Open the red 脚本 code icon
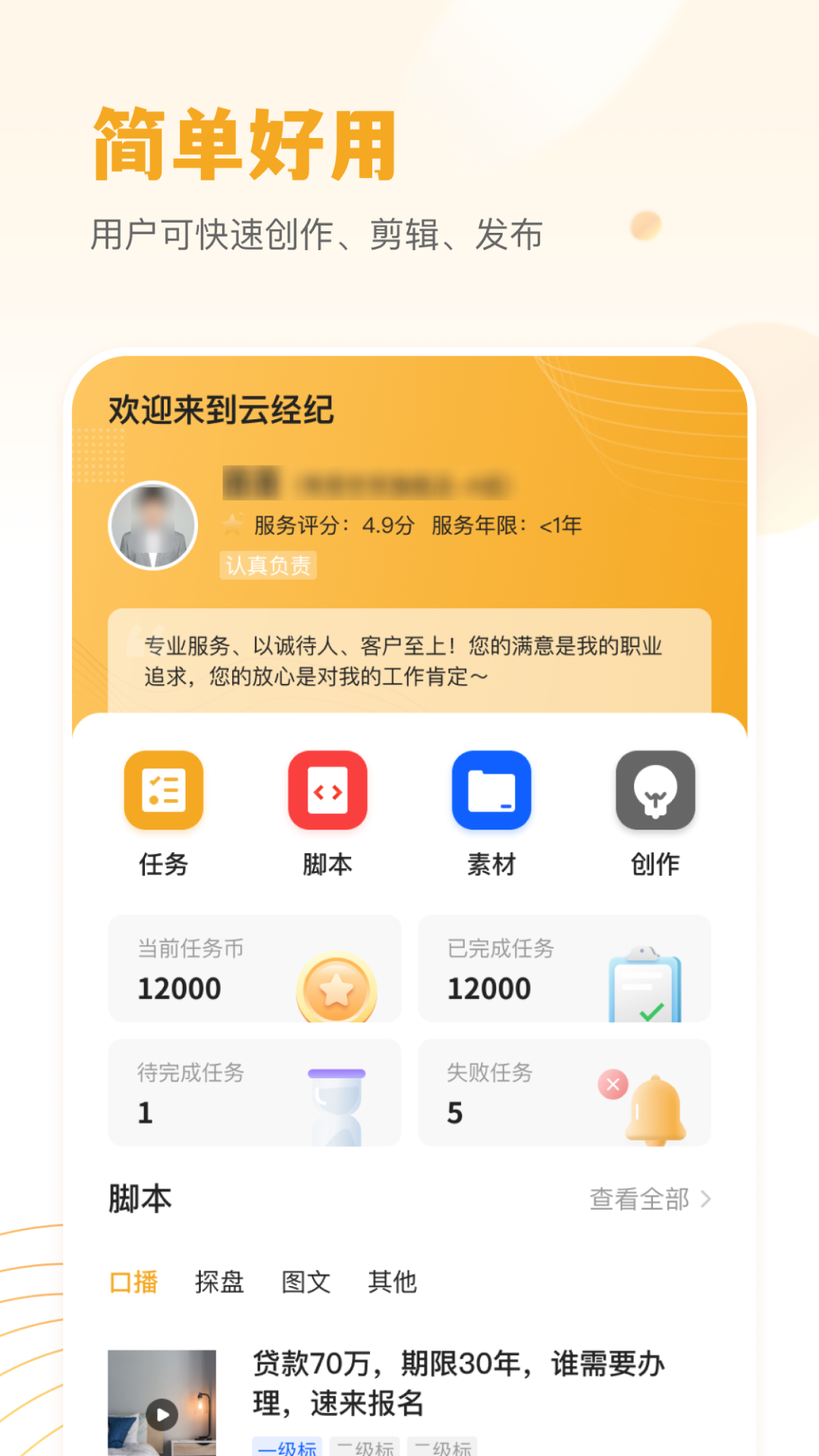The image size is (819, 1456). [328, 790]
